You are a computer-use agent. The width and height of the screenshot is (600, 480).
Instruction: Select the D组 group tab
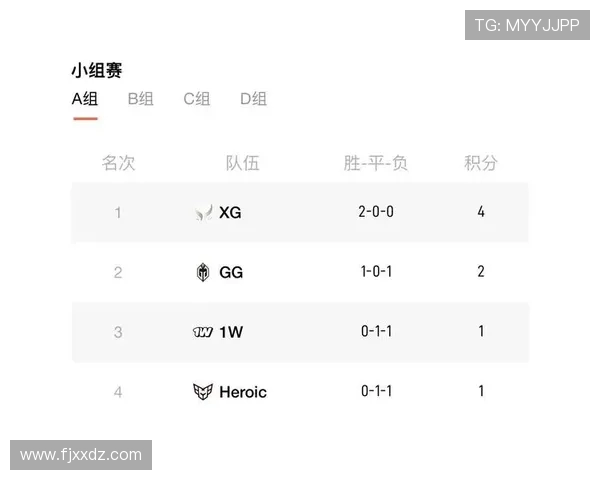click(x=253, y=99)
